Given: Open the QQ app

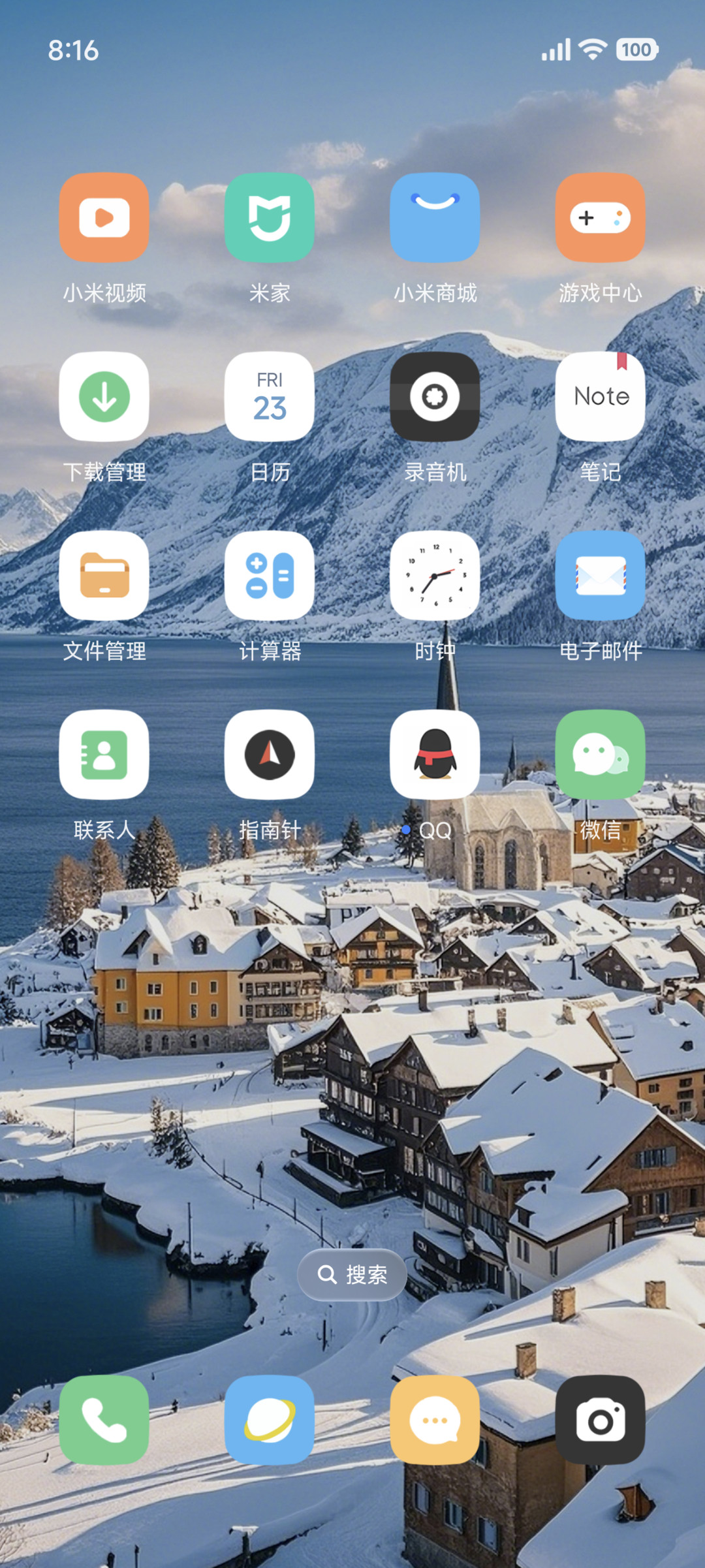Looking at the screenshot, I should pos(435,755).
